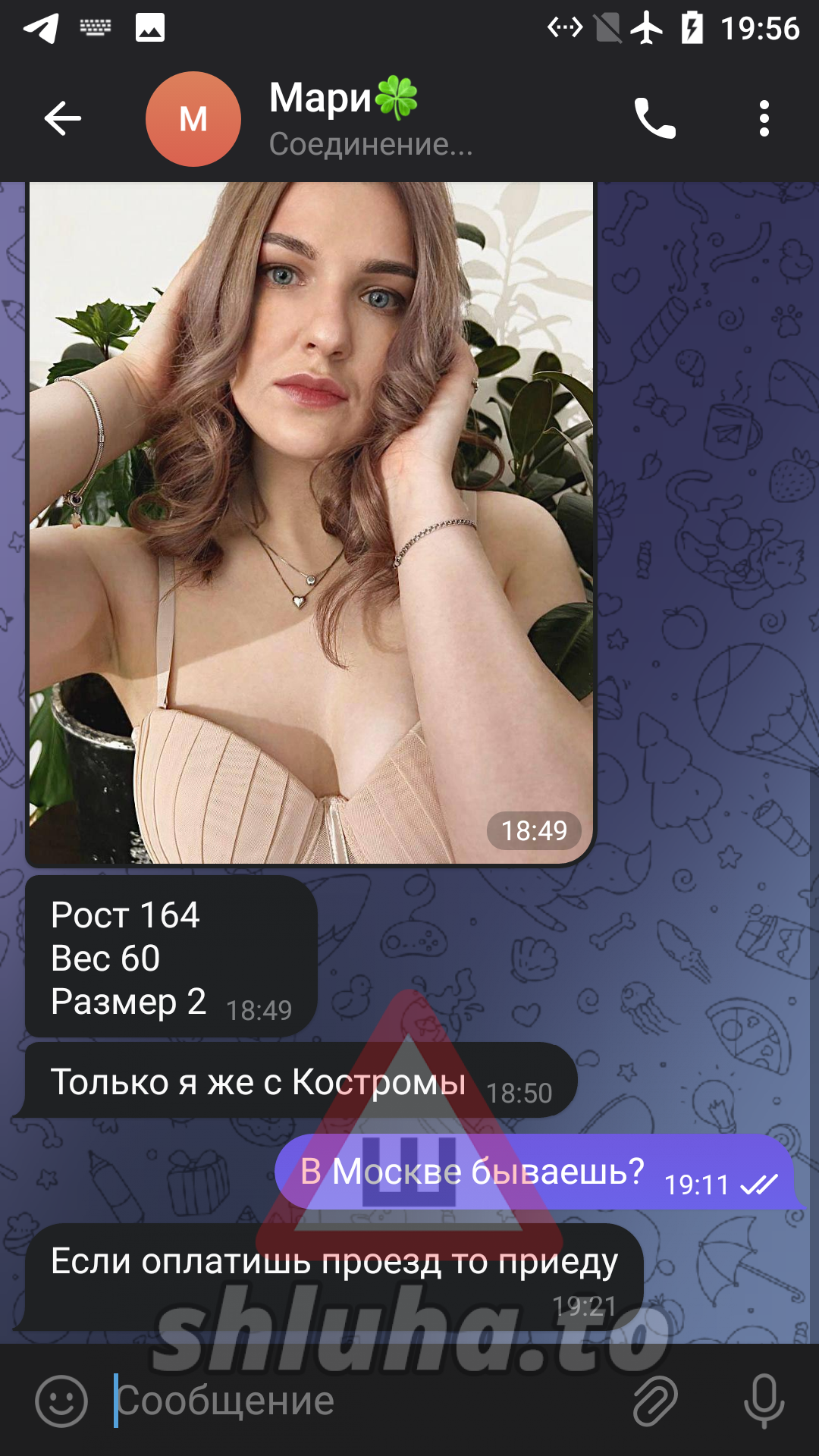Open the emoji picker
819x1456 pixels.
click(x=61, y=1401)
